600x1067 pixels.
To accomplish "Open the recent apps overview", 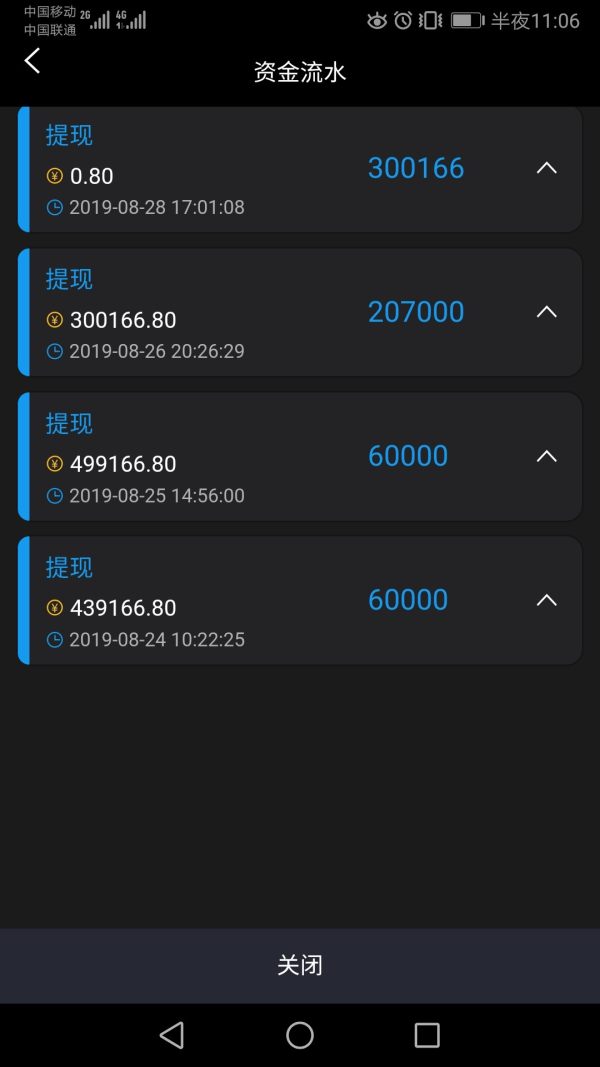I will click(427, 1035).
